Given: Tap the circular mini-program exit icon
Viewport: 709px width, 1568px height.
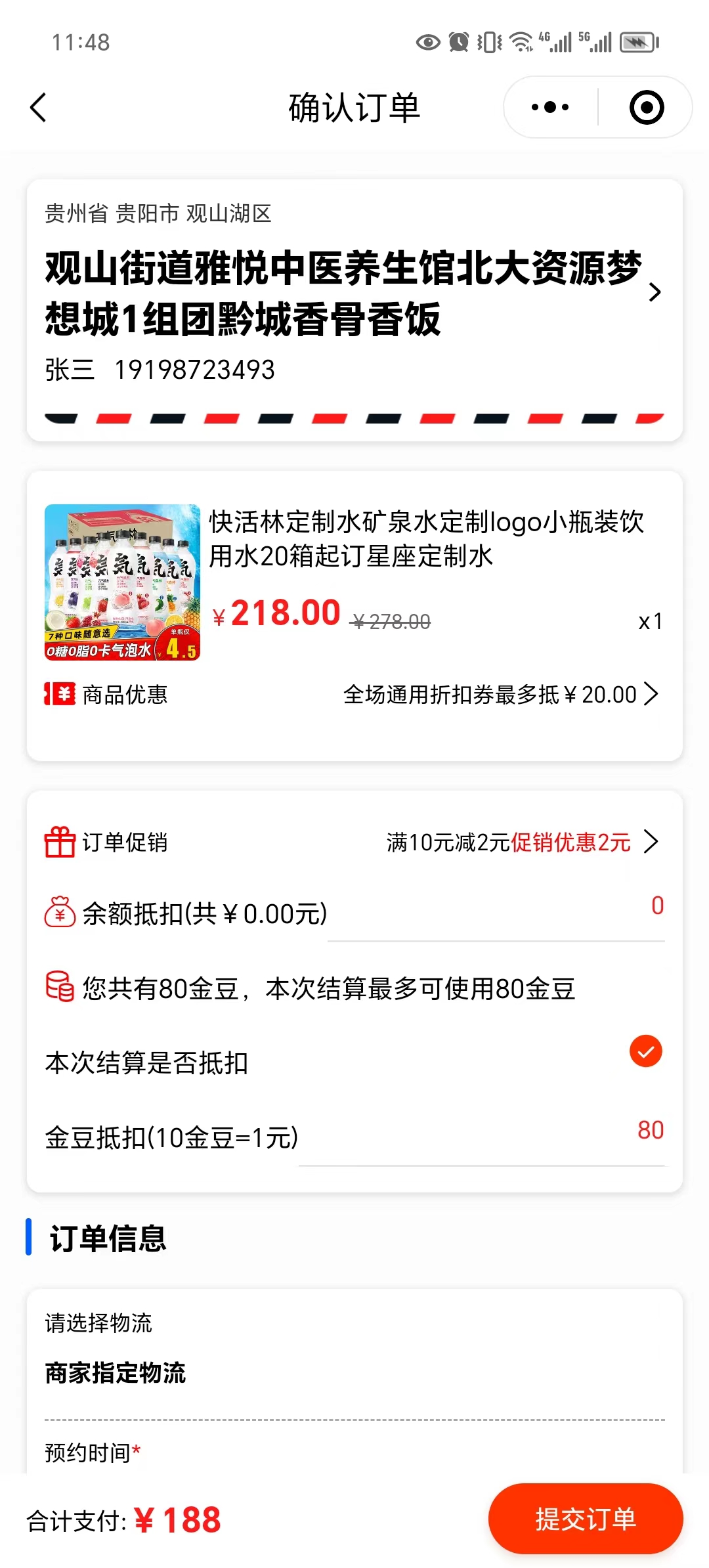Looking at the screenshot, I should click(x=645, y=106).
